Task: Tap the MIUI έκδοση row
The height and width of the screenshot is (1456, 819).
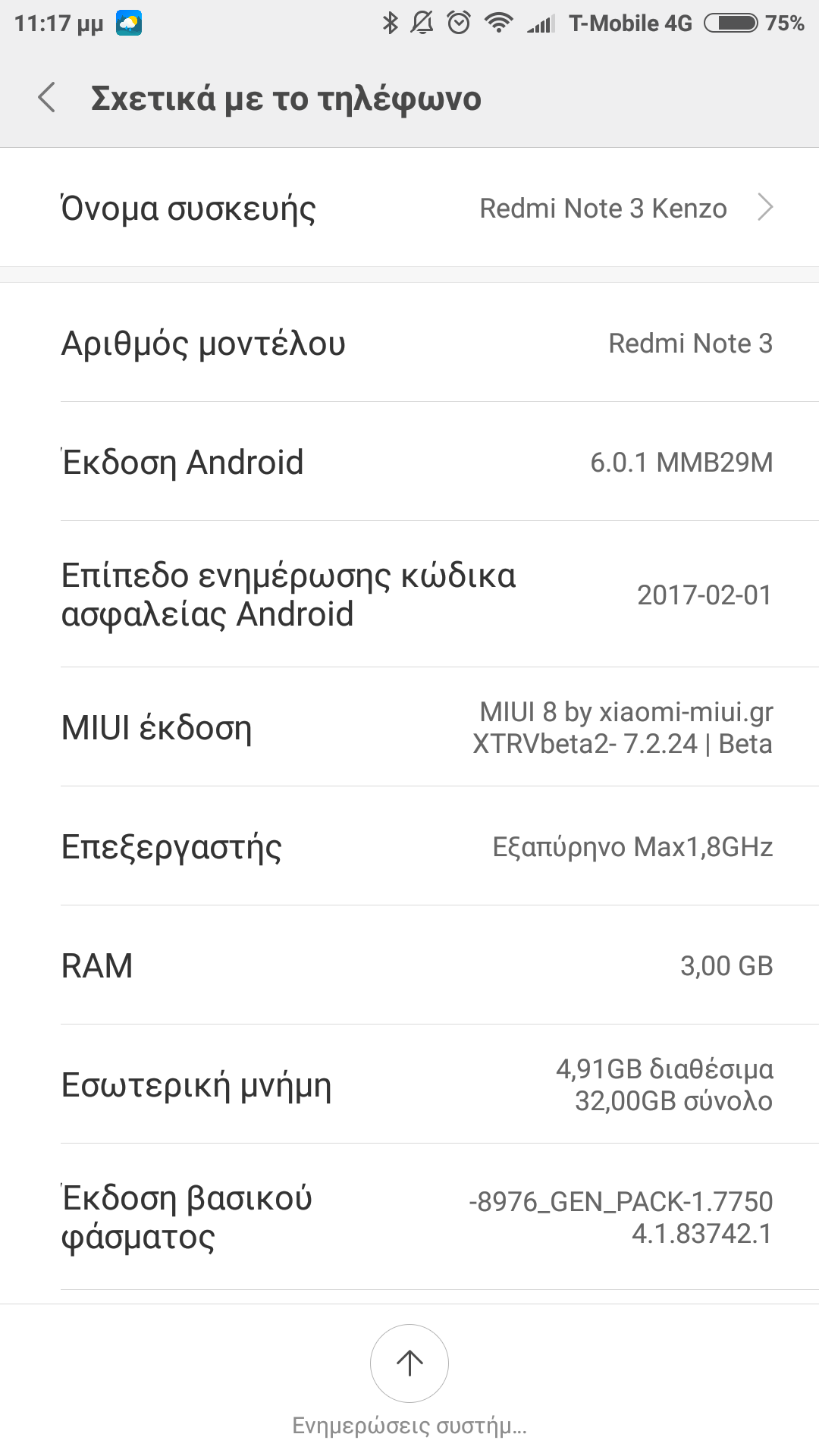Action: pos(409,727)
